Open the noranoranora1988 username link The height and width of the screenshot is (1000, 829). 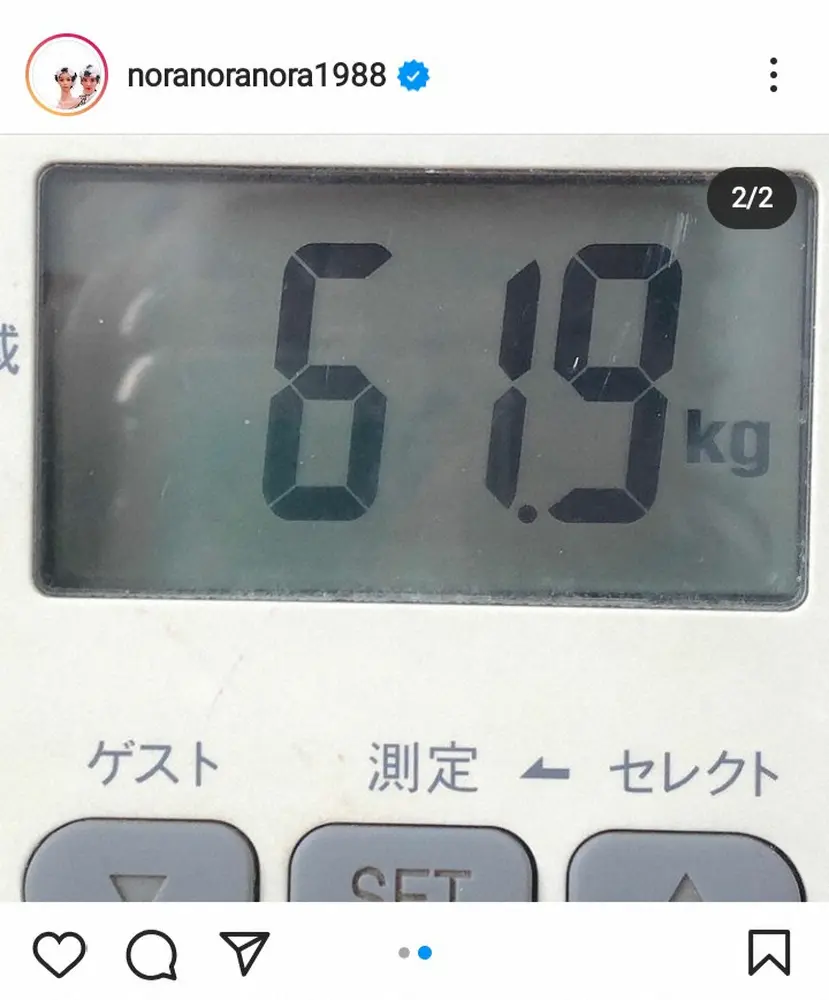pyautogui.click(x=256, y=75)
